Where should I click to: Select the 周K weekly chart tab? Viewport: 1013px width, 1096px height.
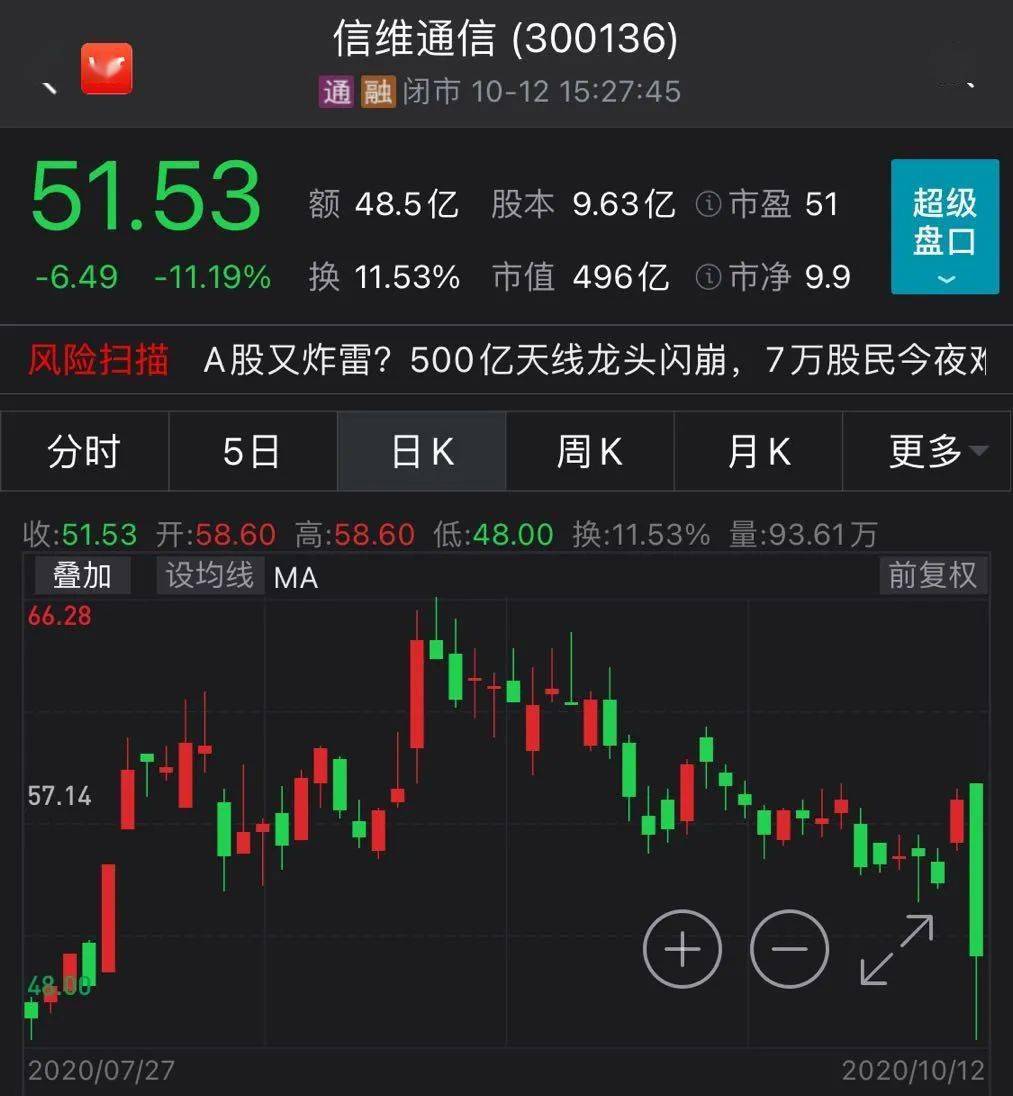point(589,451)
